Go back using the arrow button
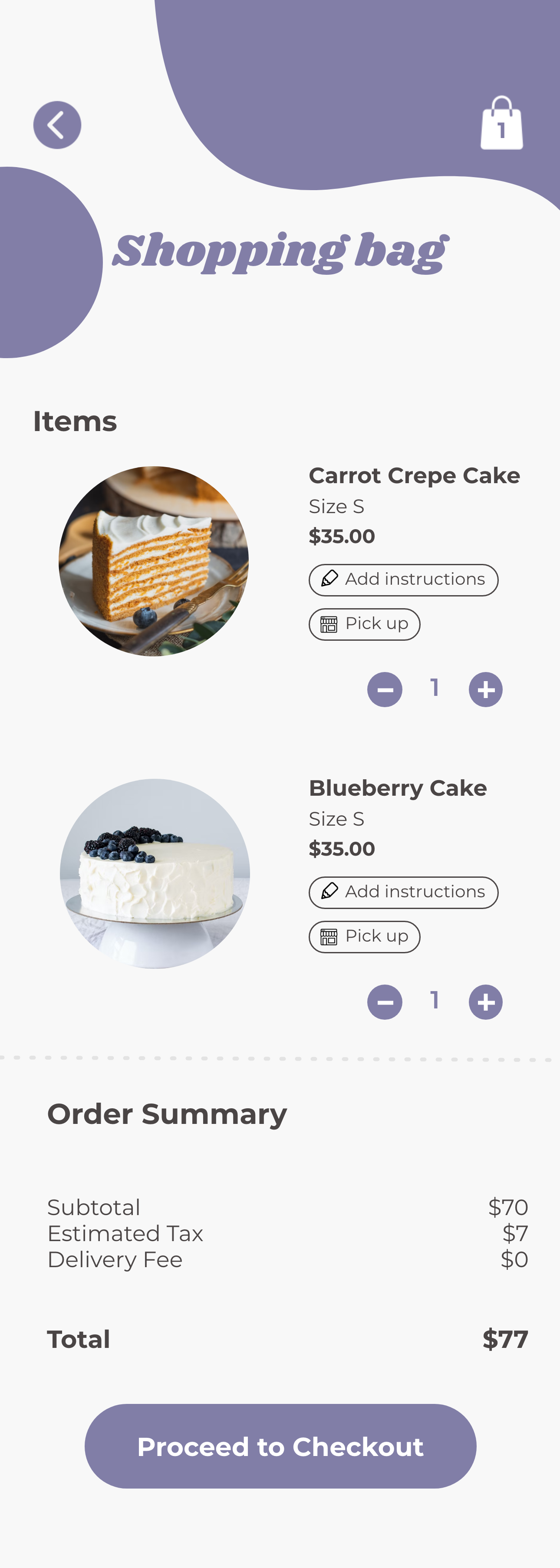560x1568 pixels. pos(57,125)
